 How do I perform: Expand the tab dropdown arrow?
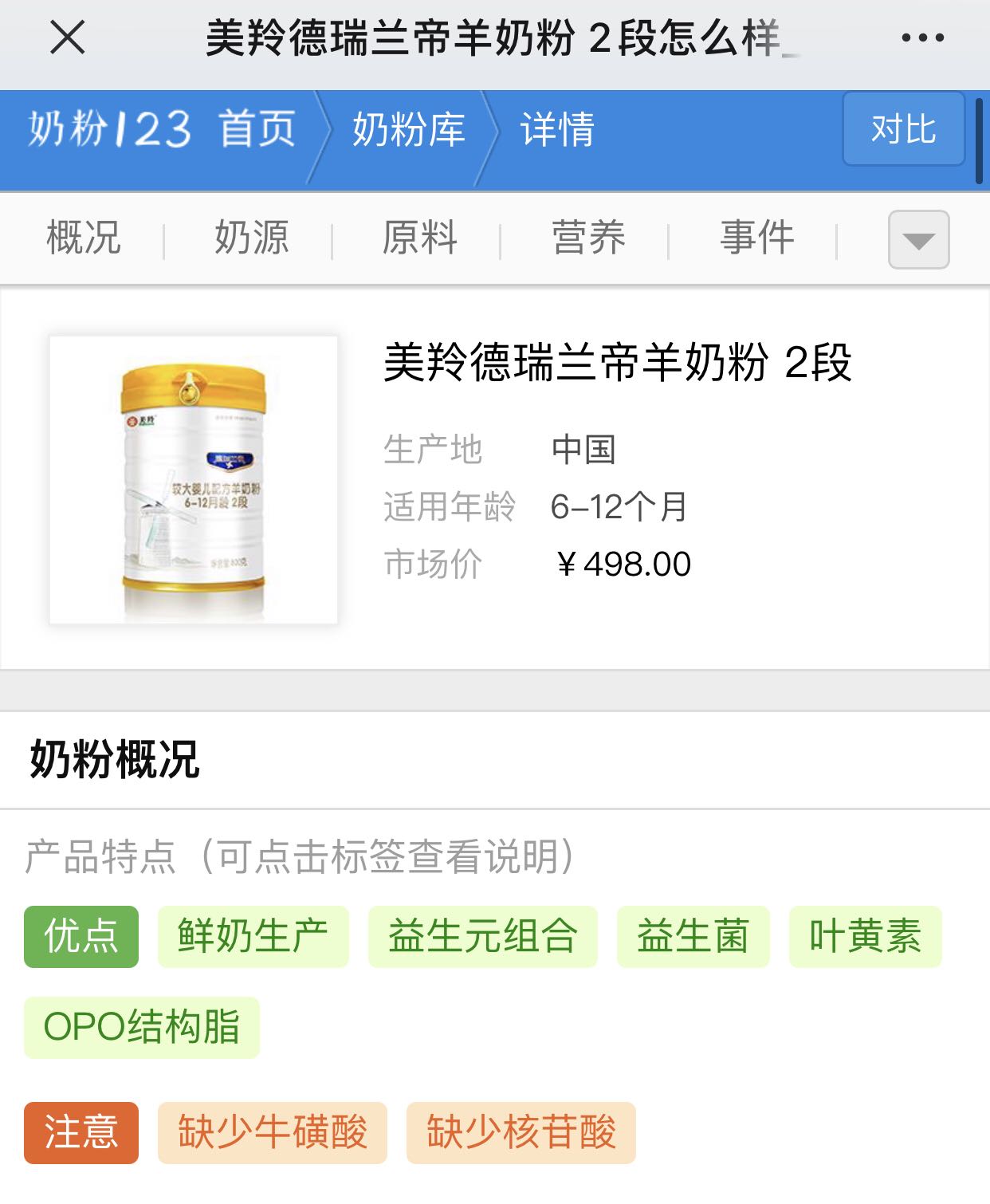pyautogui.click(x=918, y=240)
